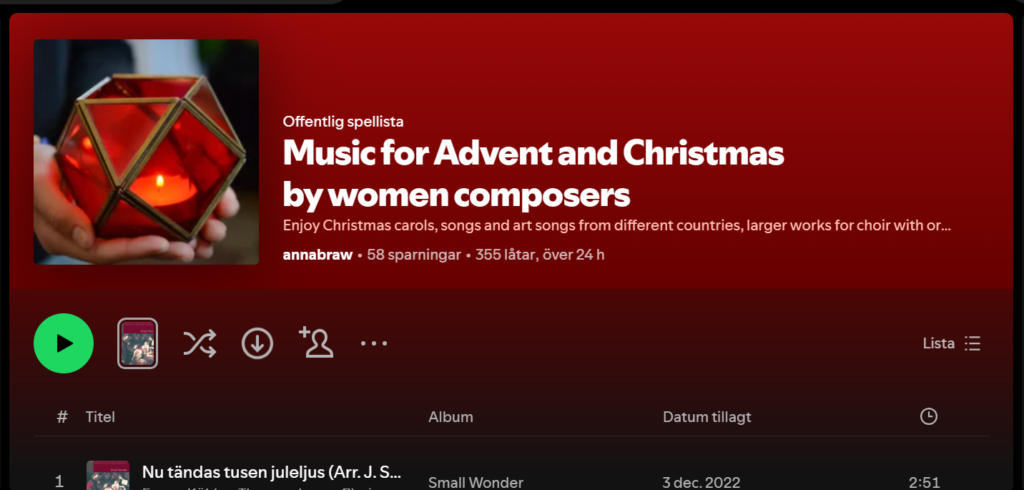Sort tracks by Titel column

100,416
